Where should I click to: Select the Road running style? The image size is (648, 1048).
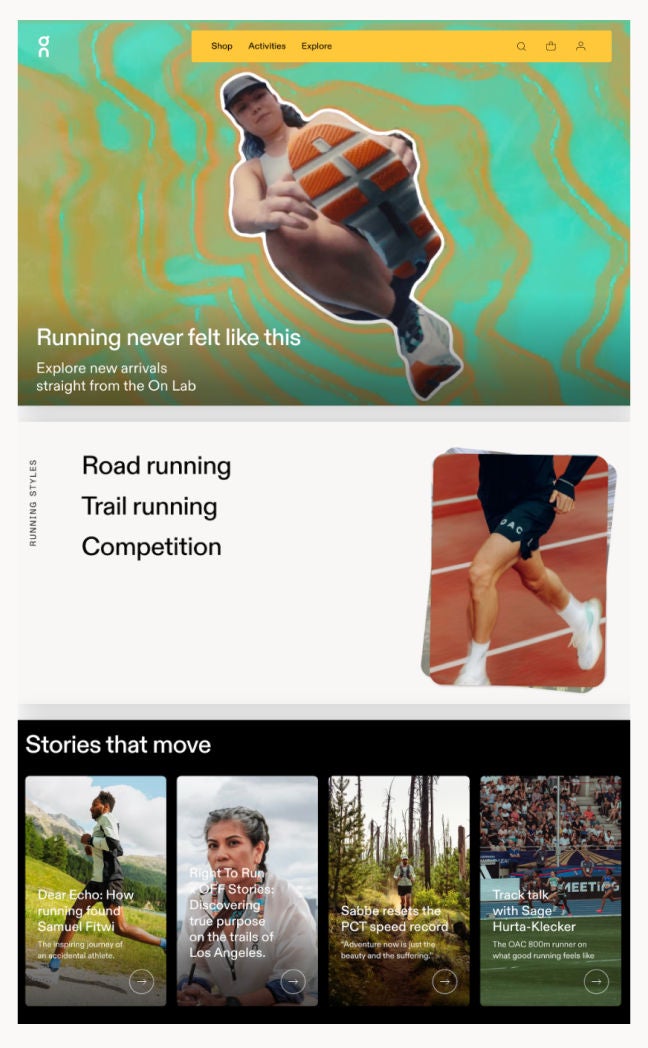pyautogui.click(x=156, y=466)
